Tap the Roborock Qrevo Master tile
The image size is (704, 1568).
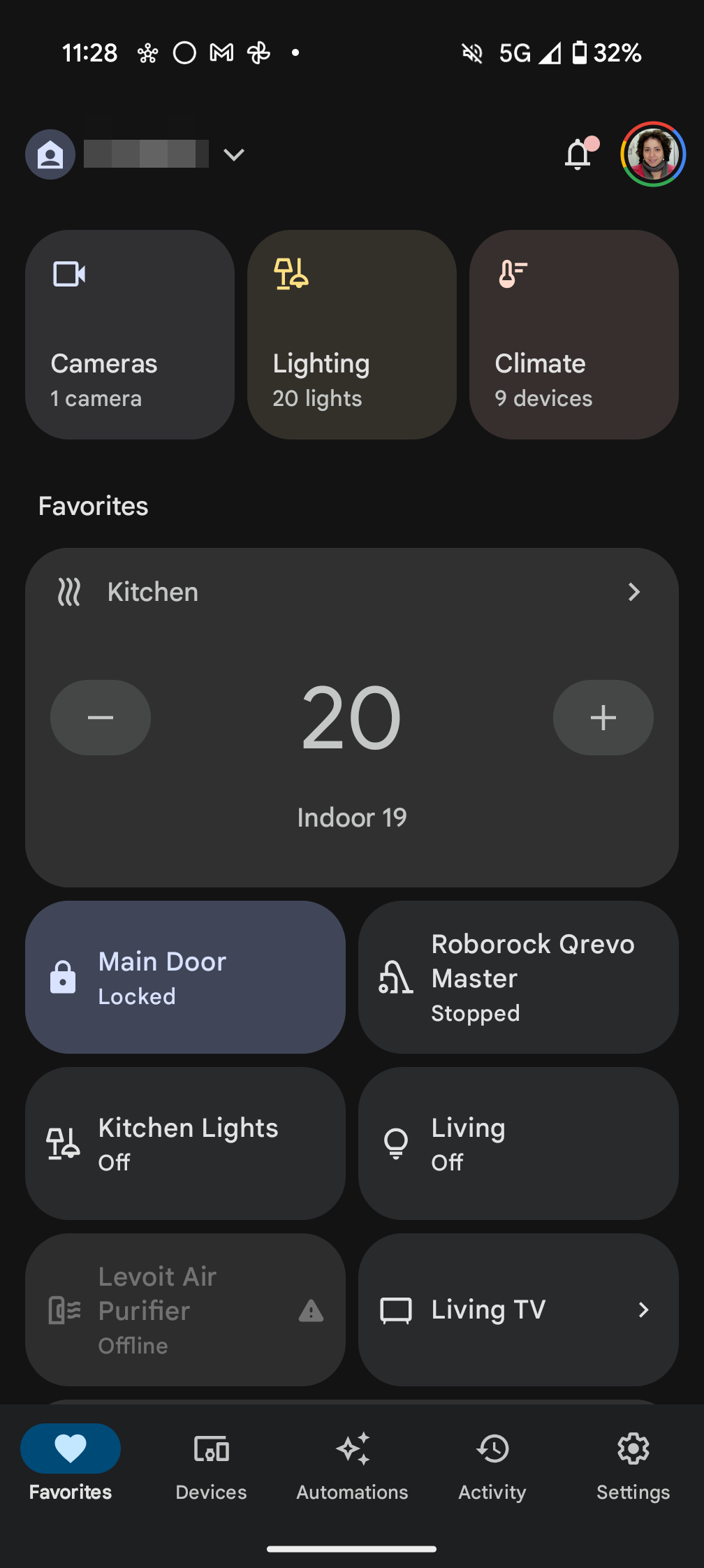(x=518, y=978)
